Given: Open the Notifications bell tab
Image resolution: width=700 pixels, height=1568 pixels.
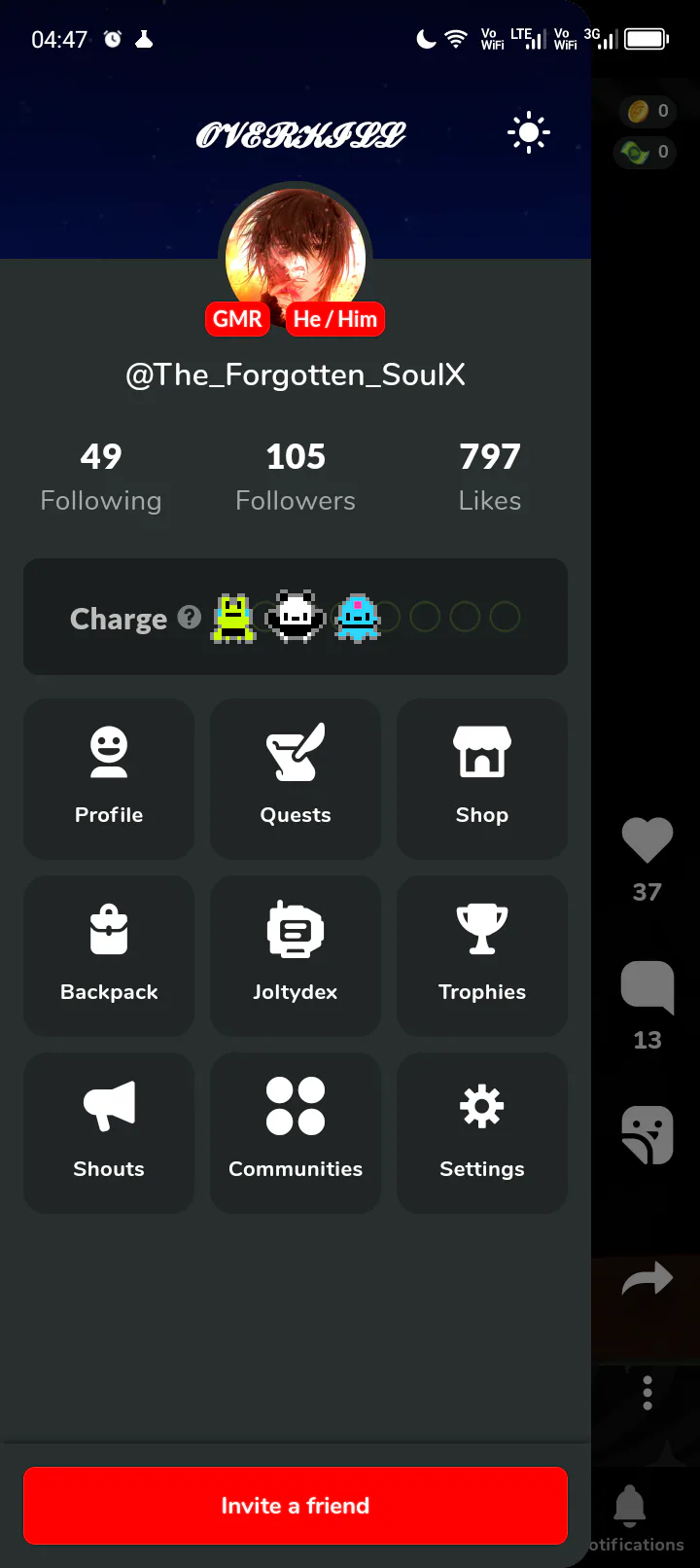Looking at the screenshot, I should point(630,1517).
